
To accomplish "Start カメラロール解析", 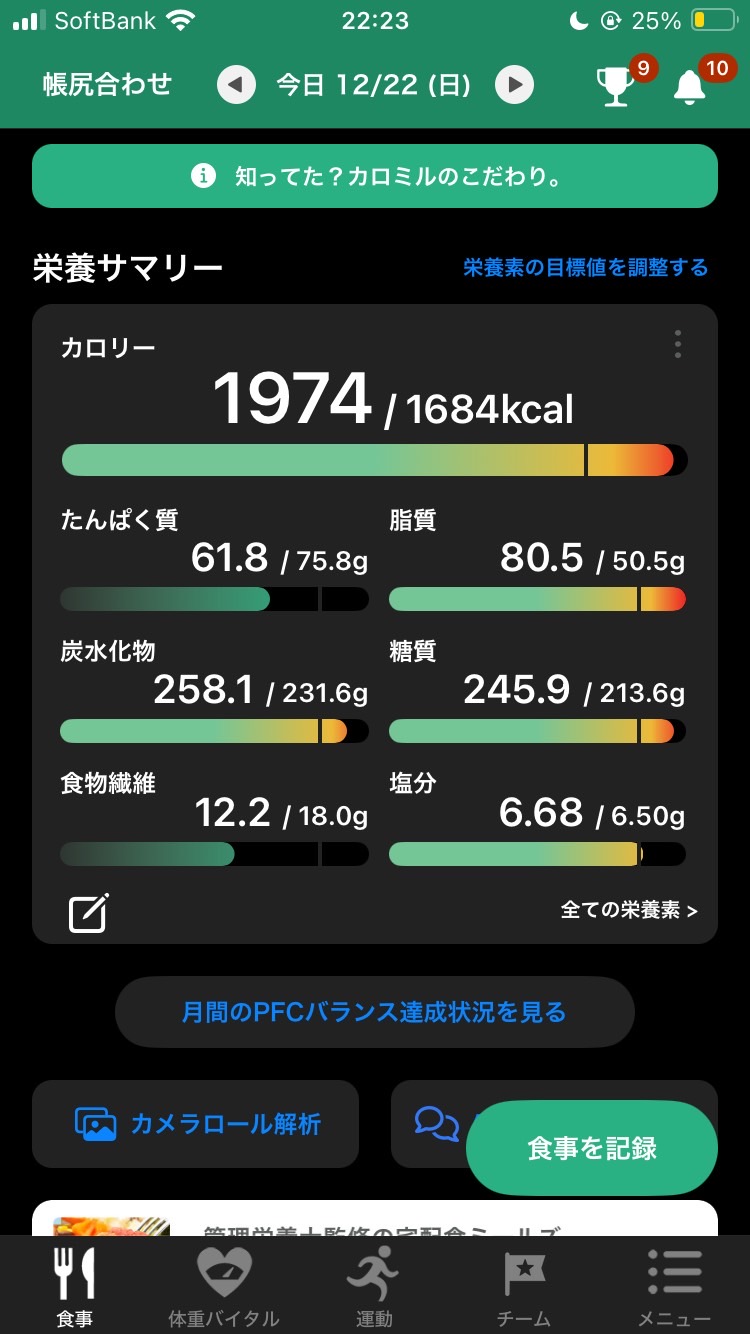I will 195,1124.
